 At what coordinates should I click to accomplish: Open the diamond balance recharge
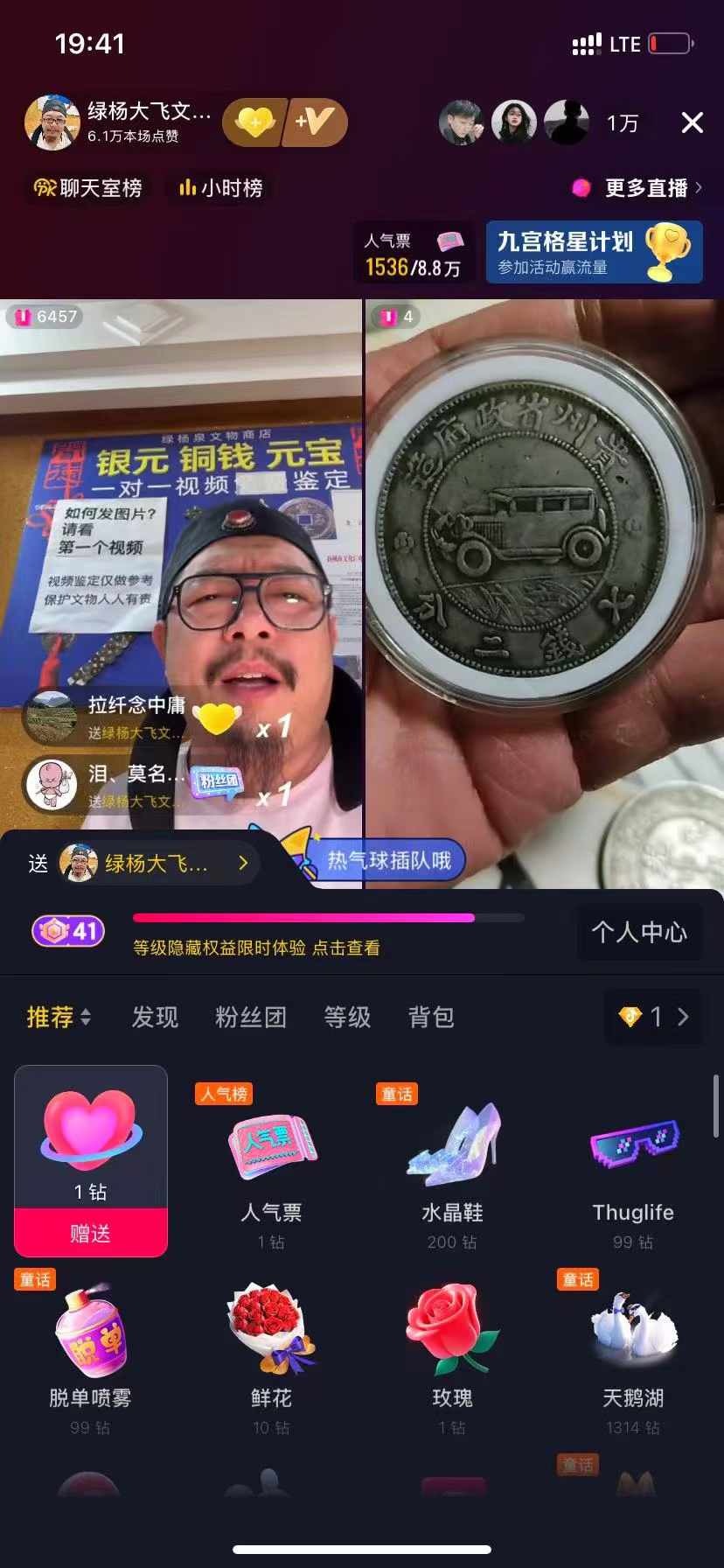click(654, 1017)
